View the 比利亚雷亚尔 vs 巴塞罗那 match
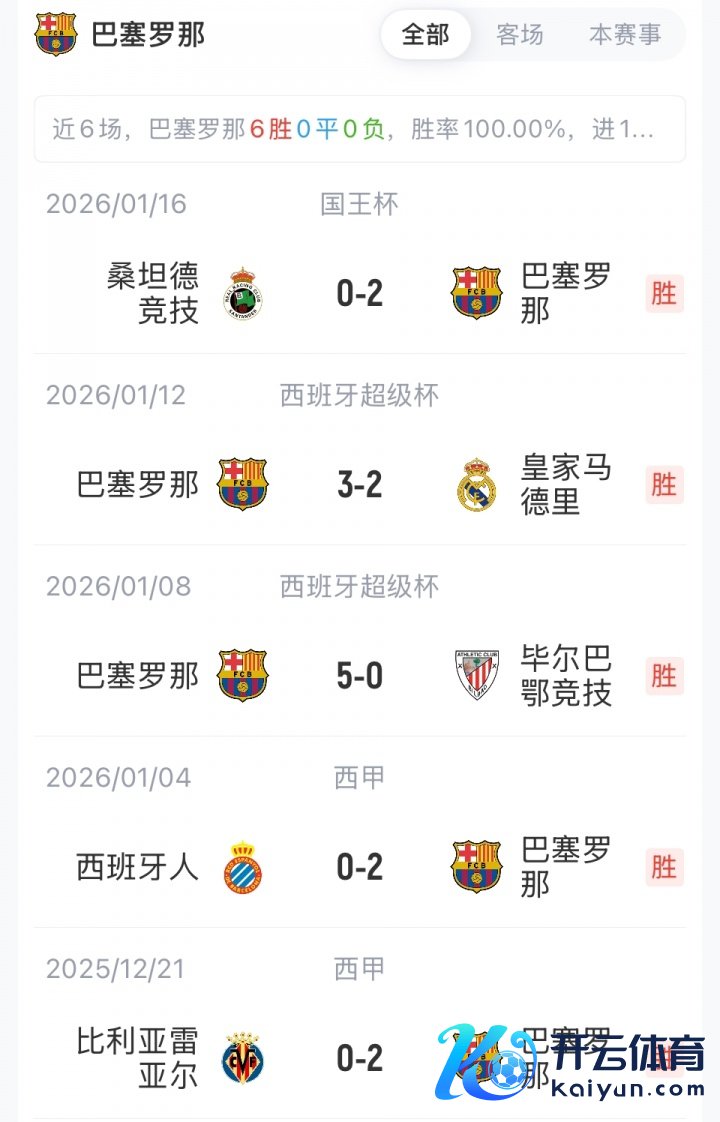The height and width of the screenshot is (1122, 720). pos(360,1058)
